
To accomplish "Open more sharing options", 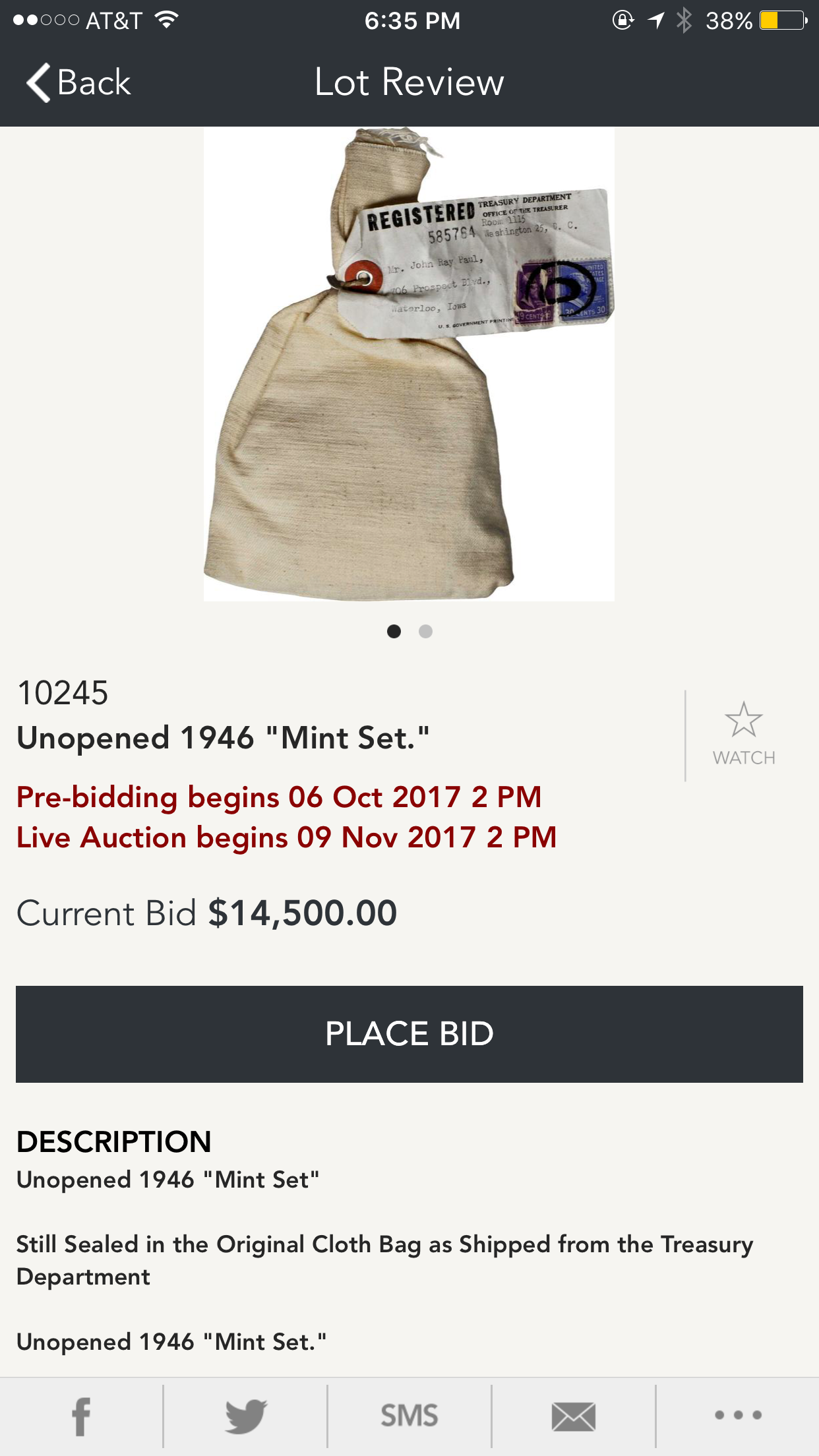I will point(738,1416).
